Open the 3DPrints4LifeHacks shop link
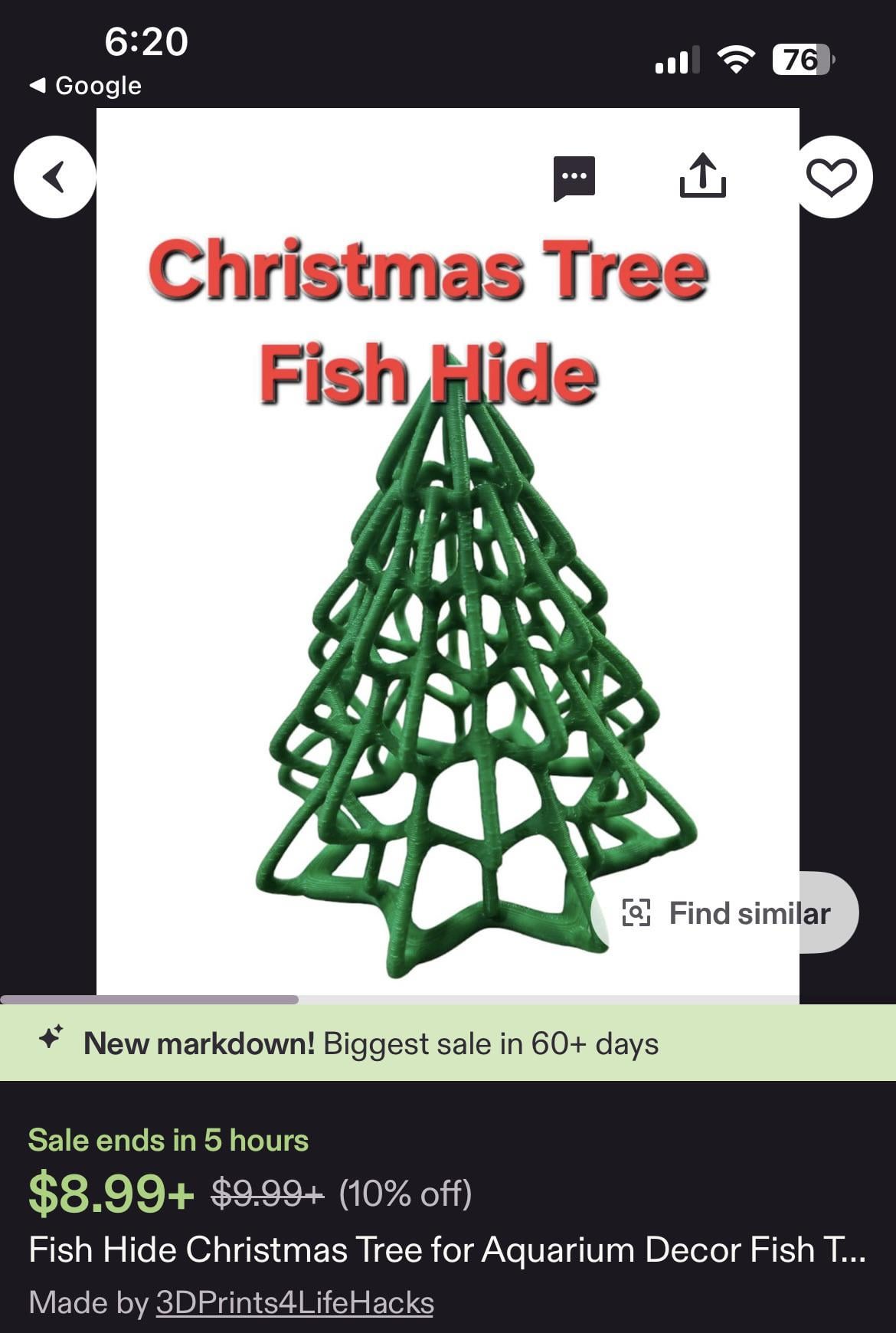This screenshot has height=1333, width=896. click(x=295, y=1302)
